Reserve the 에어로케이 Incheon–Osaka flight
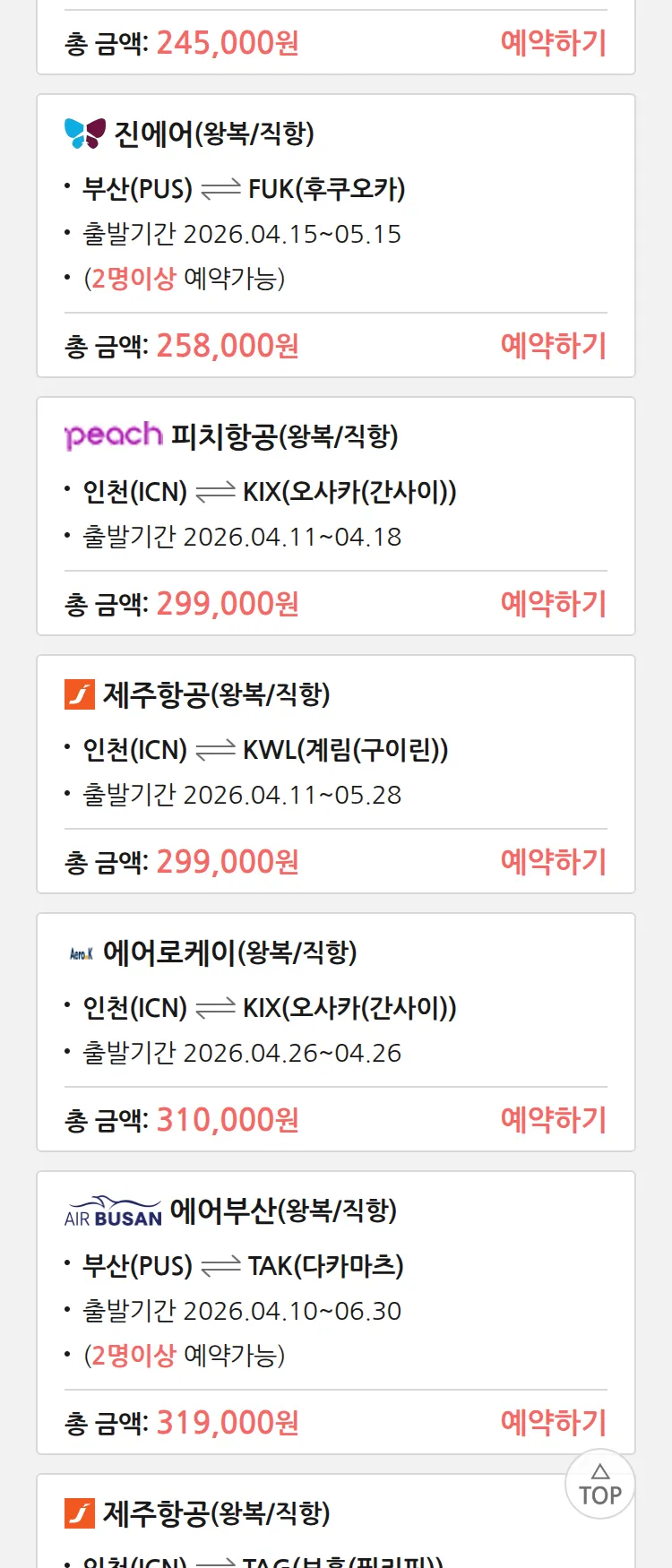672x1568 pixels. [x=553, y=1120]
